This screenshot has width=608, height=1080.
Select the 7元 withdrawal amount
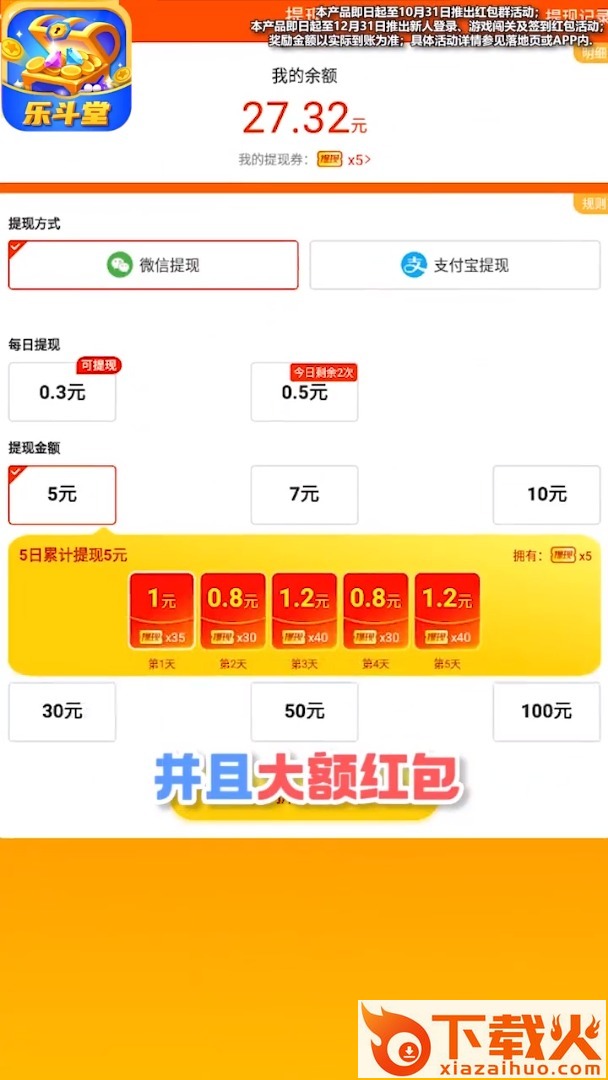[304, 494]
